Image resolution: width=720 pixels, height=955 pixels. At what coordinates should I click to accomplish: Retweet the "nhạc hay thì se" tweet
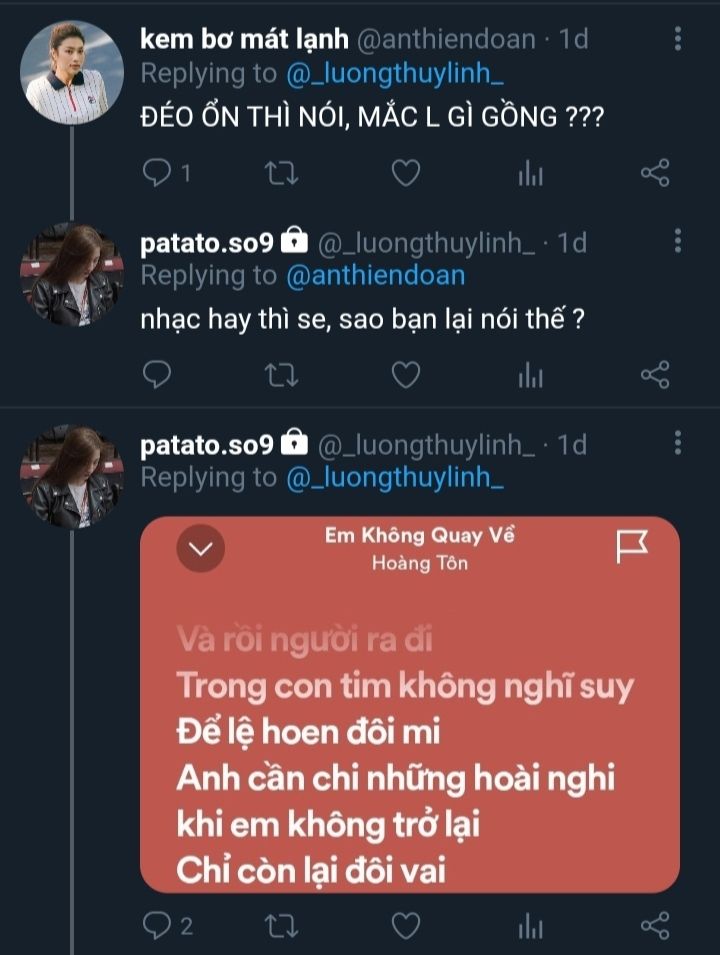(280, 375)
